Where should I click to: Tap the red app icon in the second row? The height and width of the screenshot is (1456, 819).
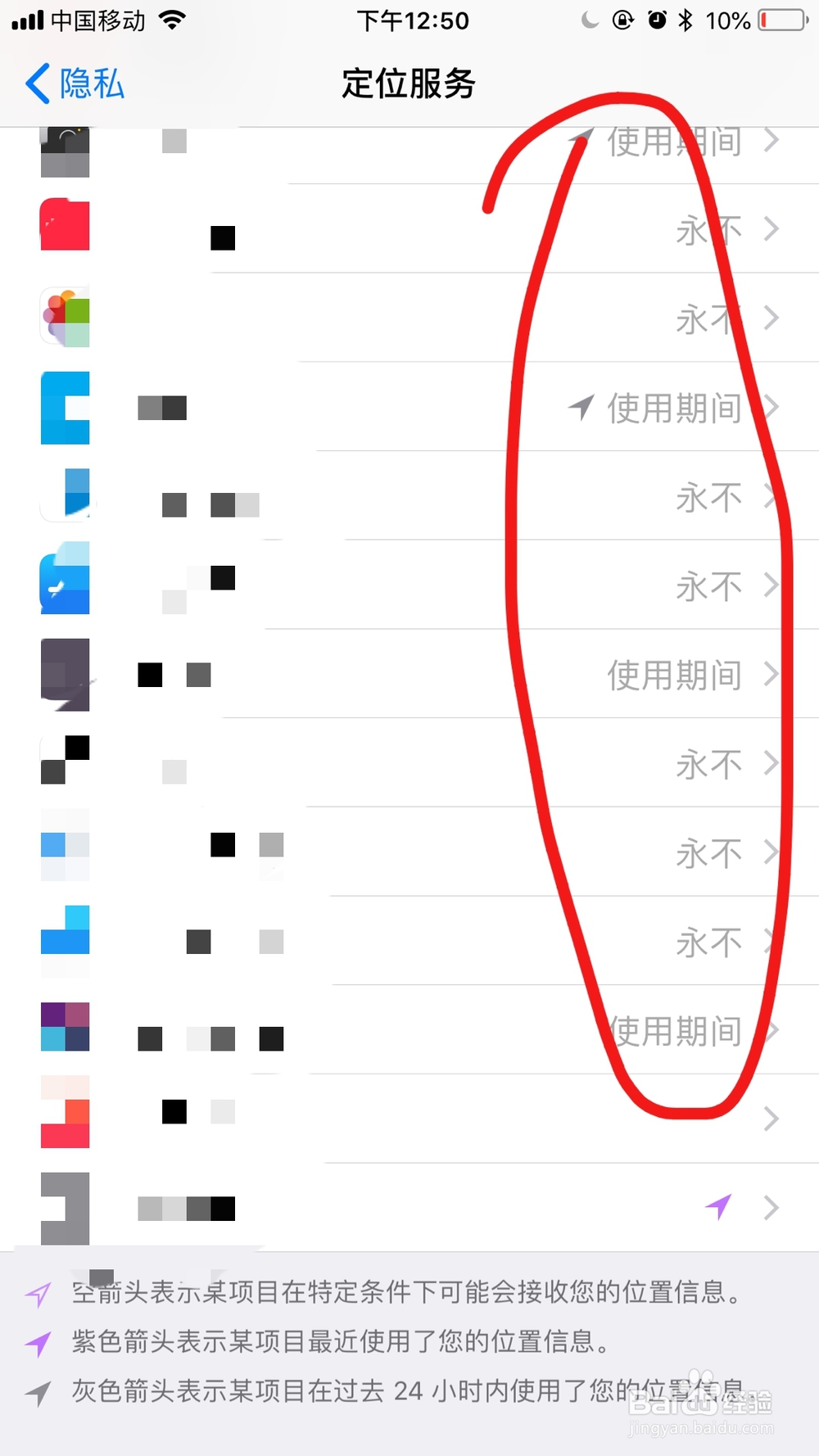66,225
